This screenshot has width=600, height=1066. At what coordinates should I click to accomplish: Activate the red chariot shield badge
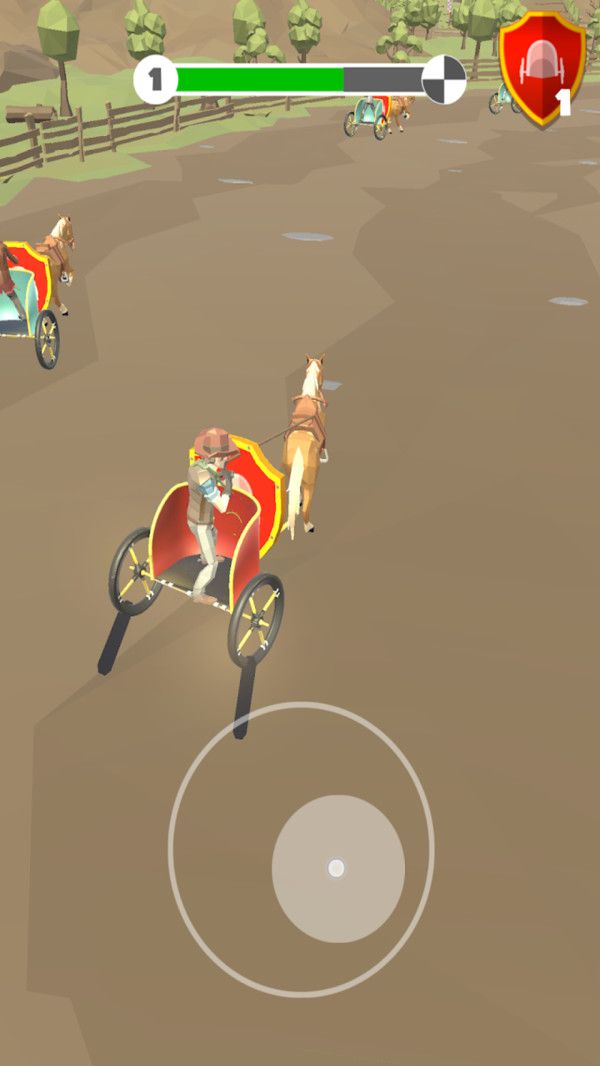point(540,68)
